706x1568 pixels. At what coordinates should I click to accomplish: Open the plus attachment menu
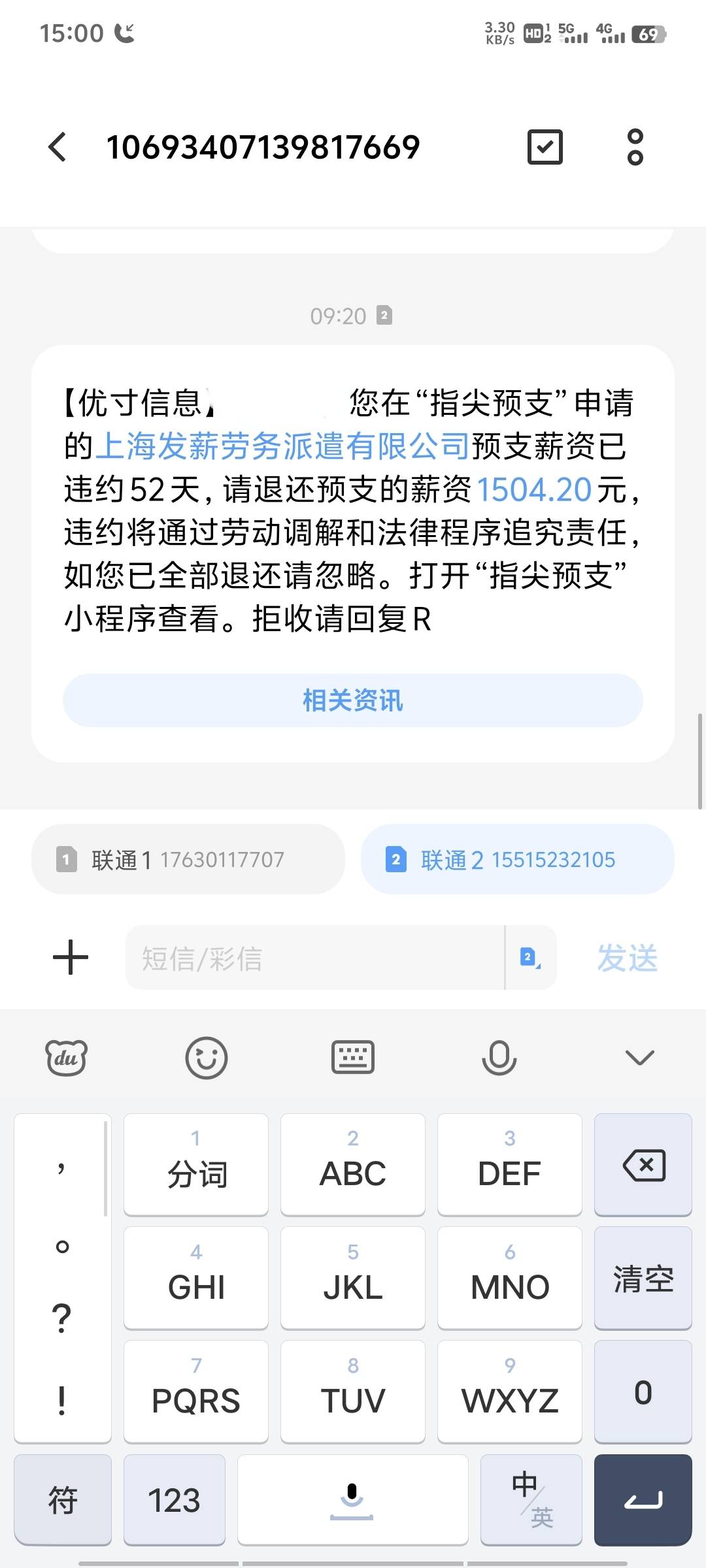(71, 958)
